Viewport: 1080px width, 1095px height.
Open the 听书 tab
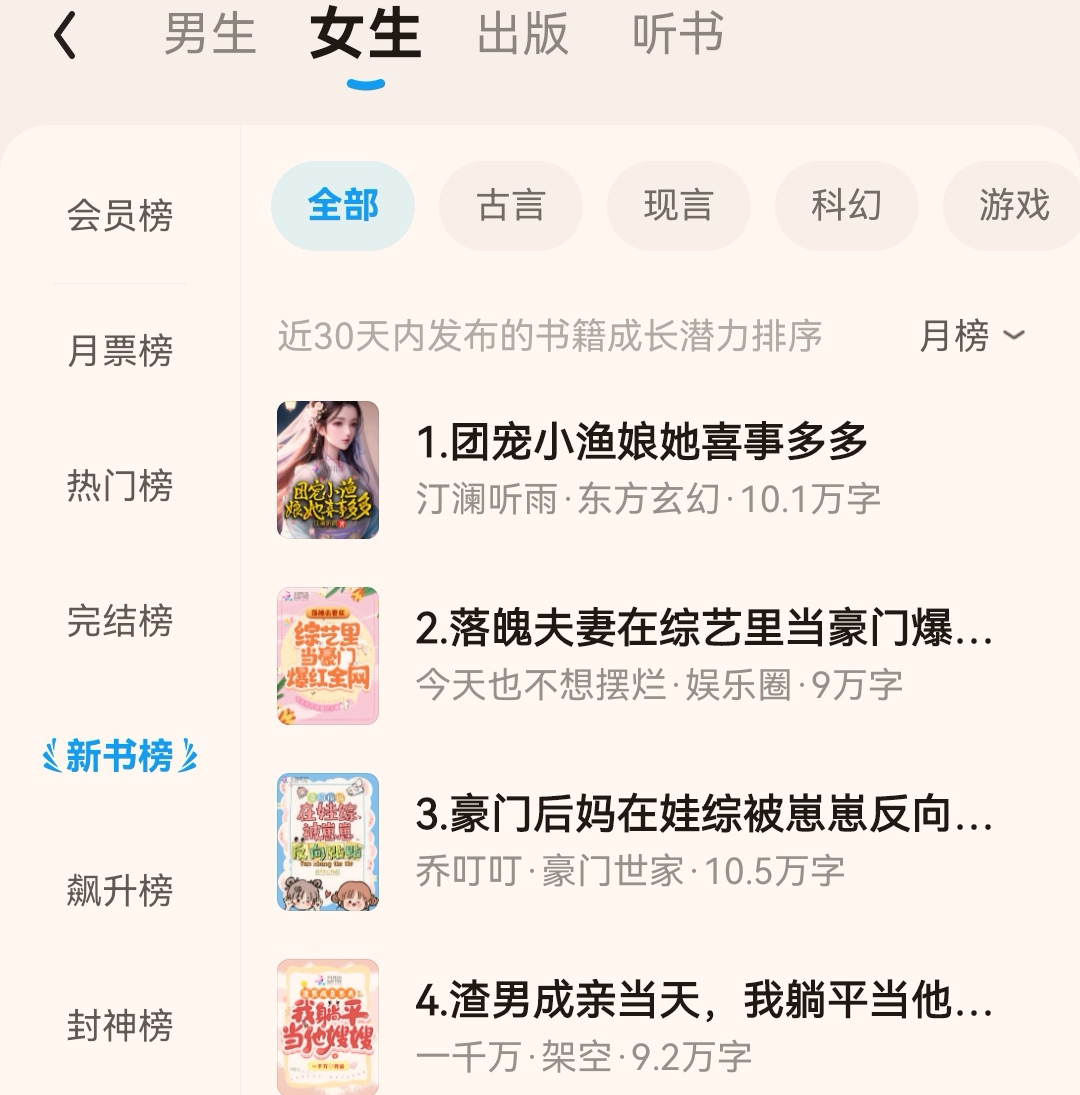point(678,36)
